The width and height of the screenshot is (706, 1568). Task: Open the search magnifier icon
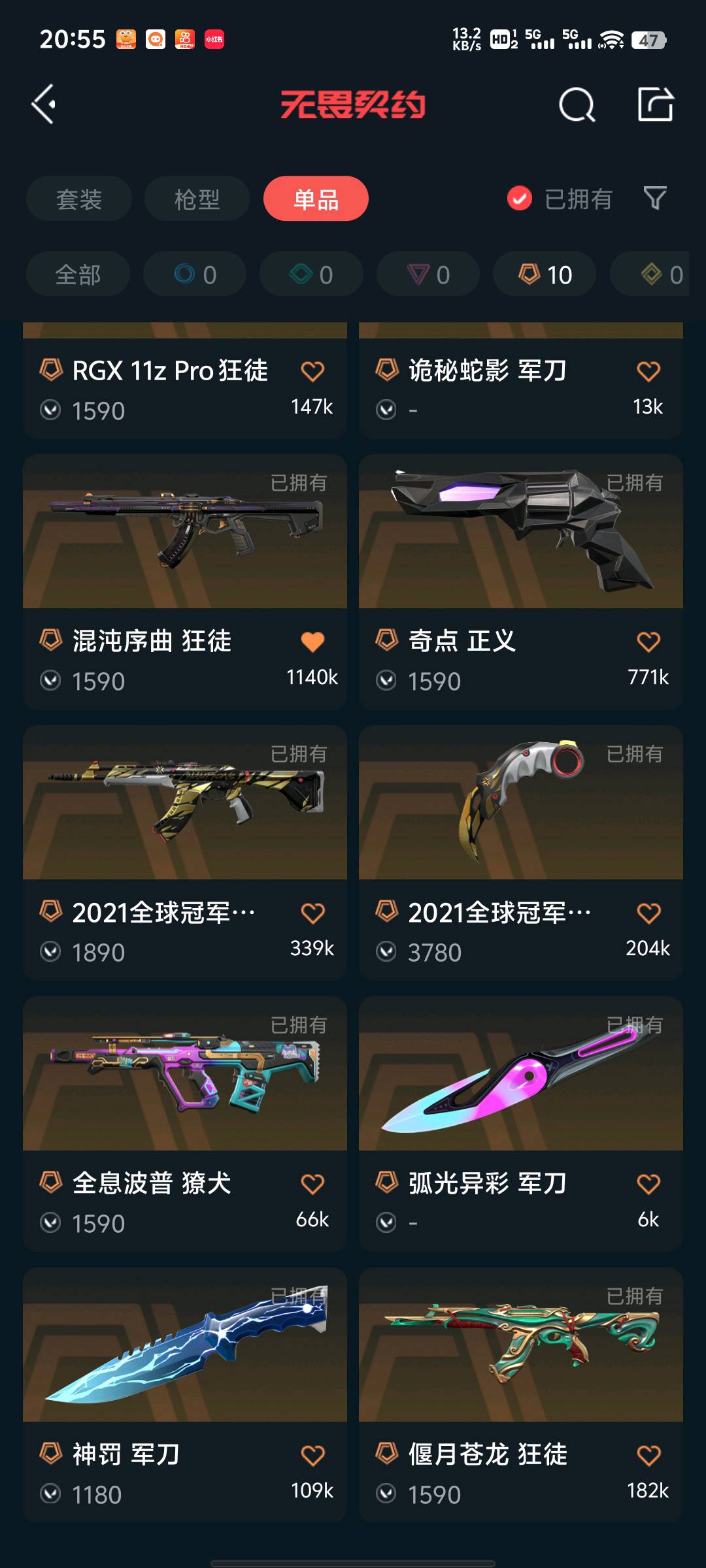pos(577,105)
